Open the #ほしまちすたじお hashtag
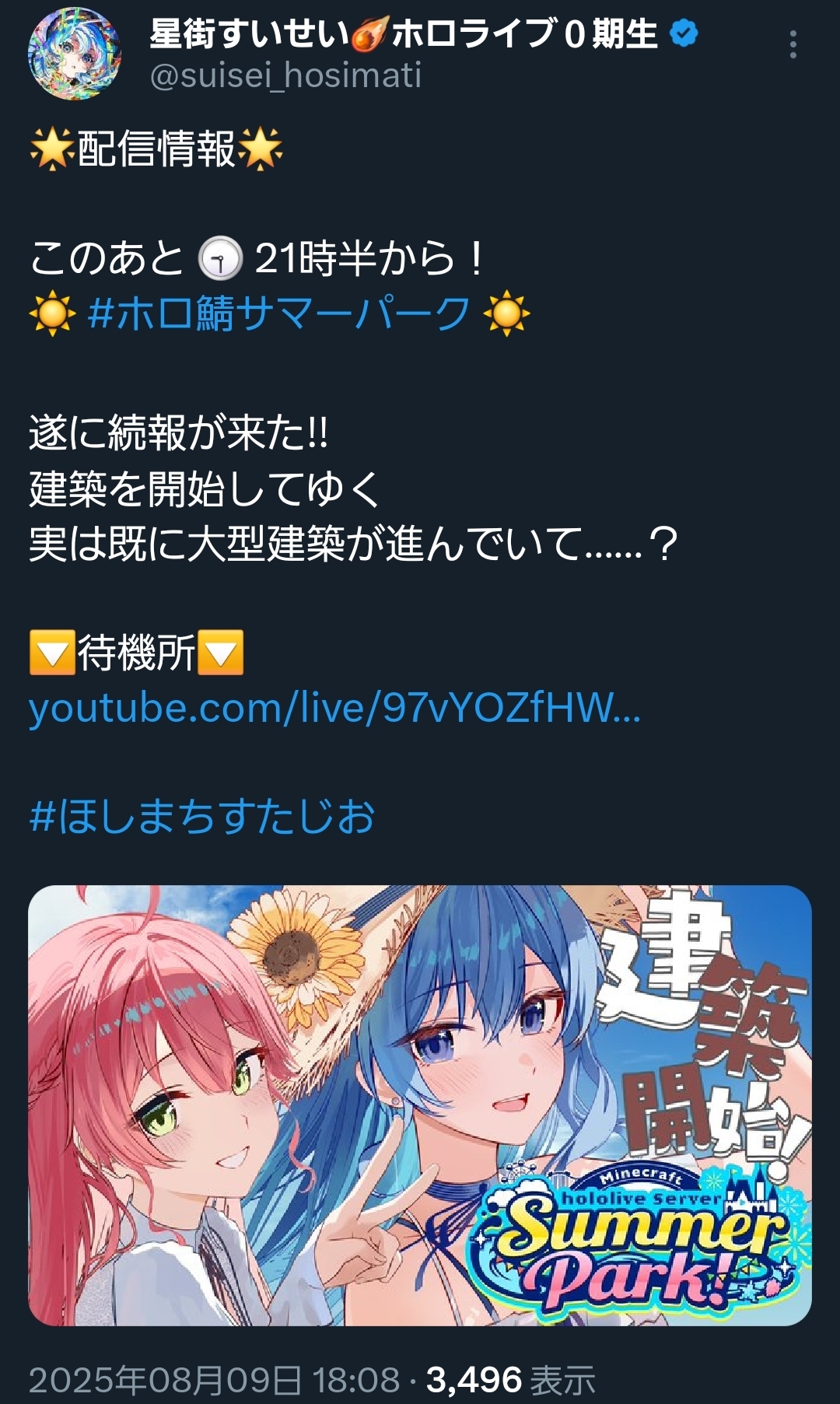The image size is (840, 1404). pyautogui.click(x=202, y=817)
